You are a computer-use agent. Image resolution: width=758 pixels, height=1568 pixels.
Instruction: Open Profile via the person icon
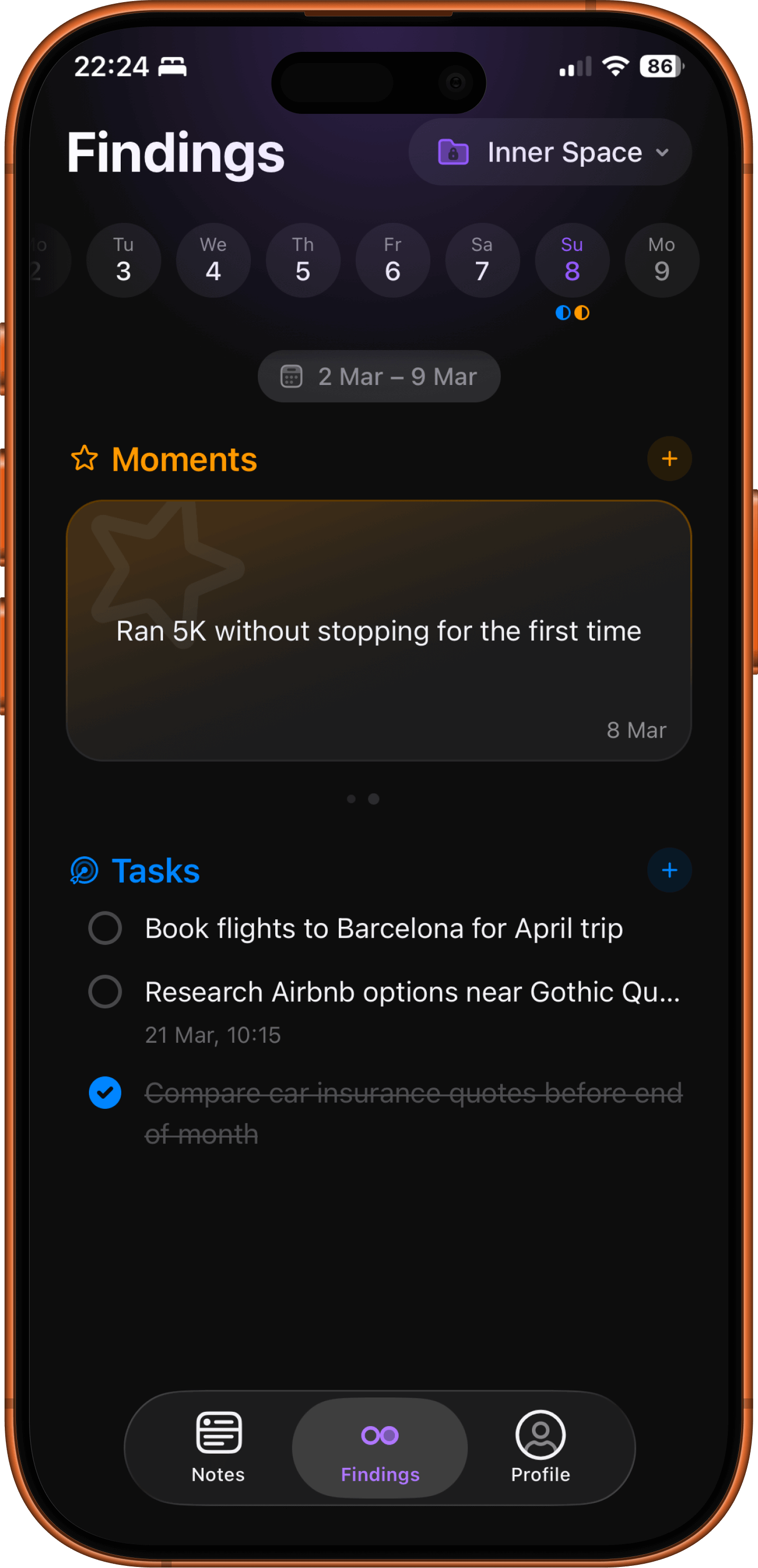point(540,1435)
